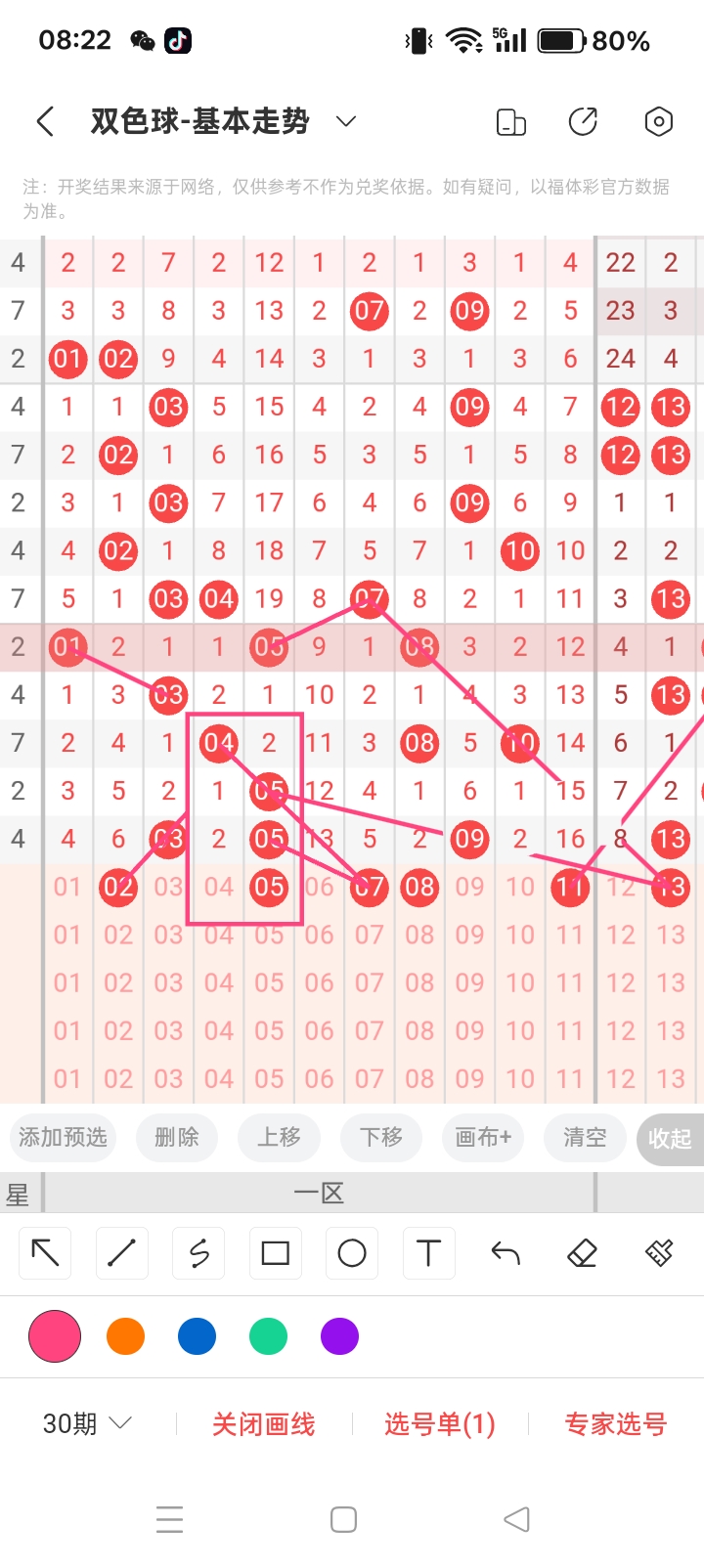Tap 添加预选 button

(63, 1137)
